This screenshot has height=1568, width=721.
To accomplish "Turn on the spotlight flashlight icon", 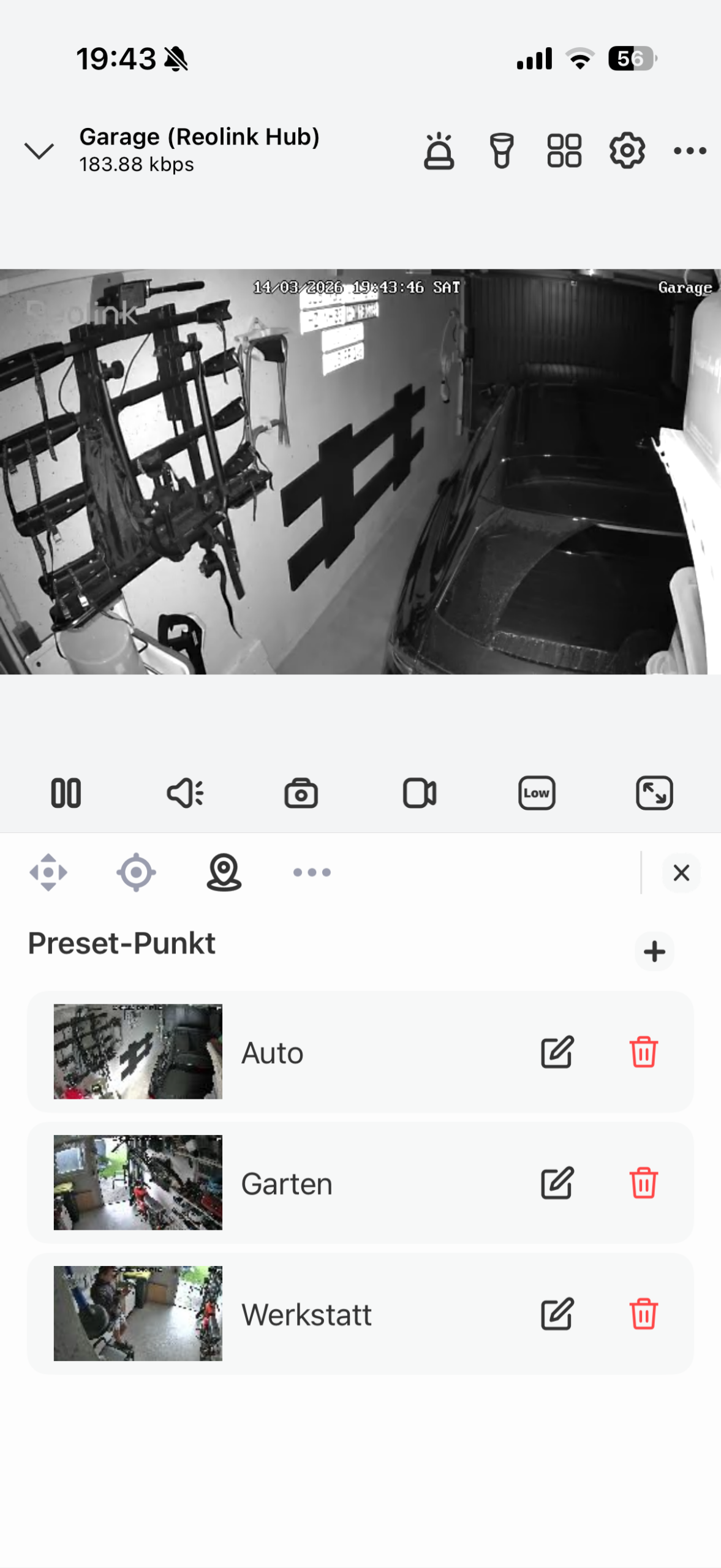I will pos(502,151).
